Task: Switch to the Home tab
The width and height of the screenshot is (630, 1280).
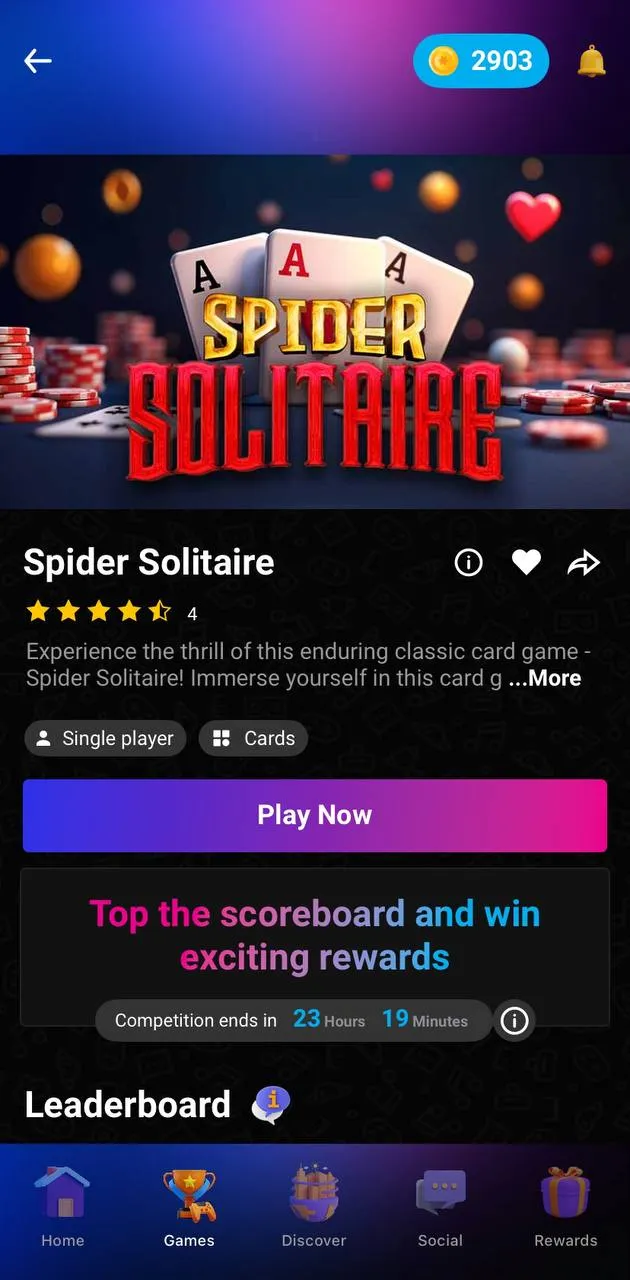Action: 62,1208
